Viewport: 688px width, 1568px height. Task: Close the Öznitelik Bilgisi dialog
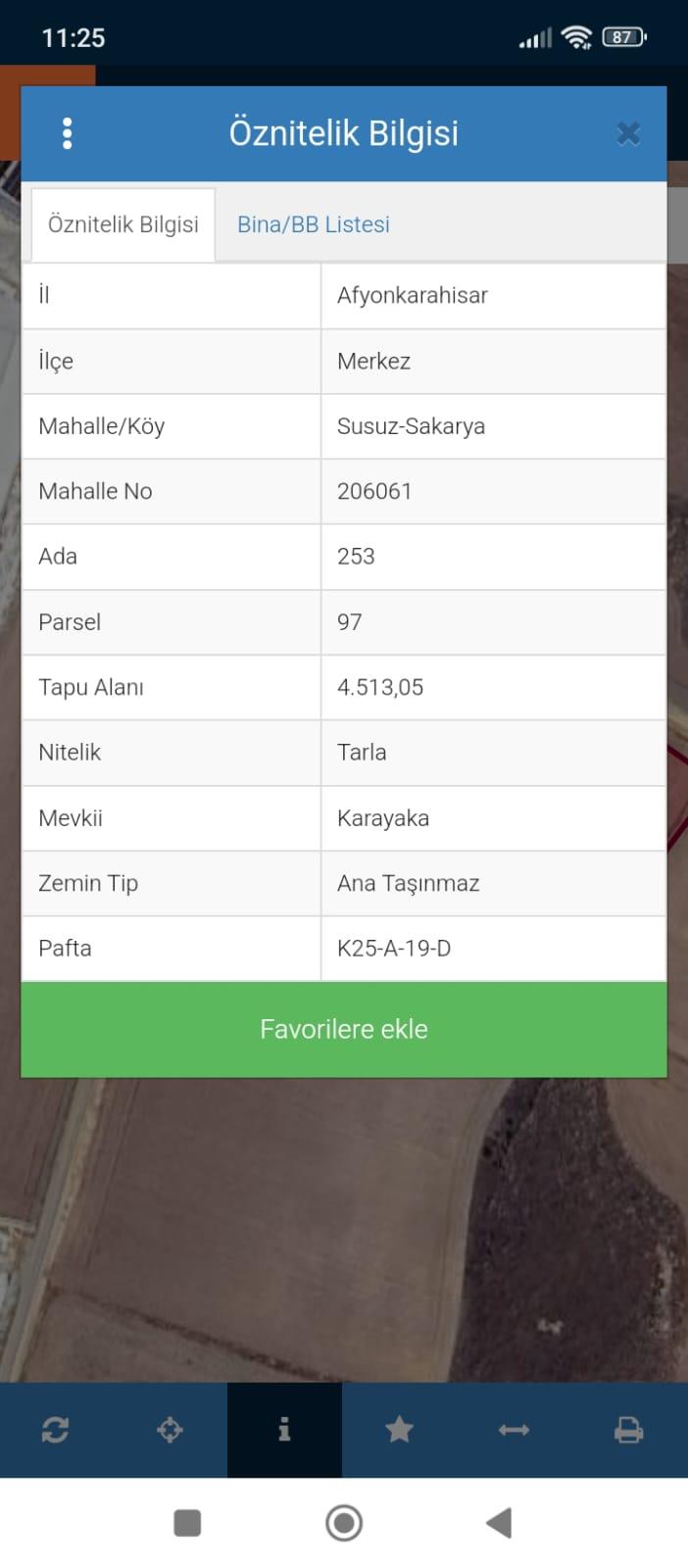[628, 133]
